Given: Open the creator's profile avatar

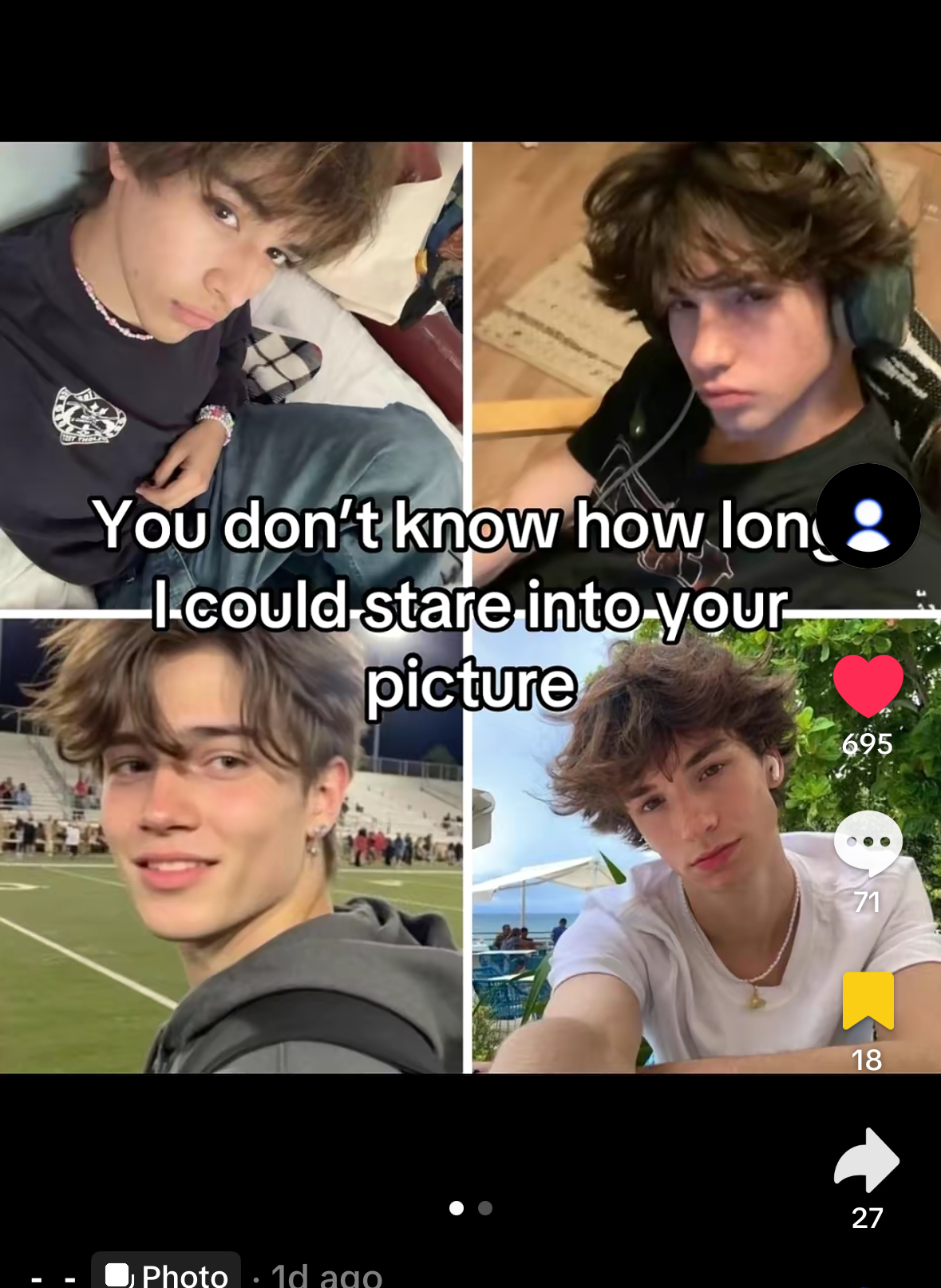Looking at the screenshot, I should (868, 516).
